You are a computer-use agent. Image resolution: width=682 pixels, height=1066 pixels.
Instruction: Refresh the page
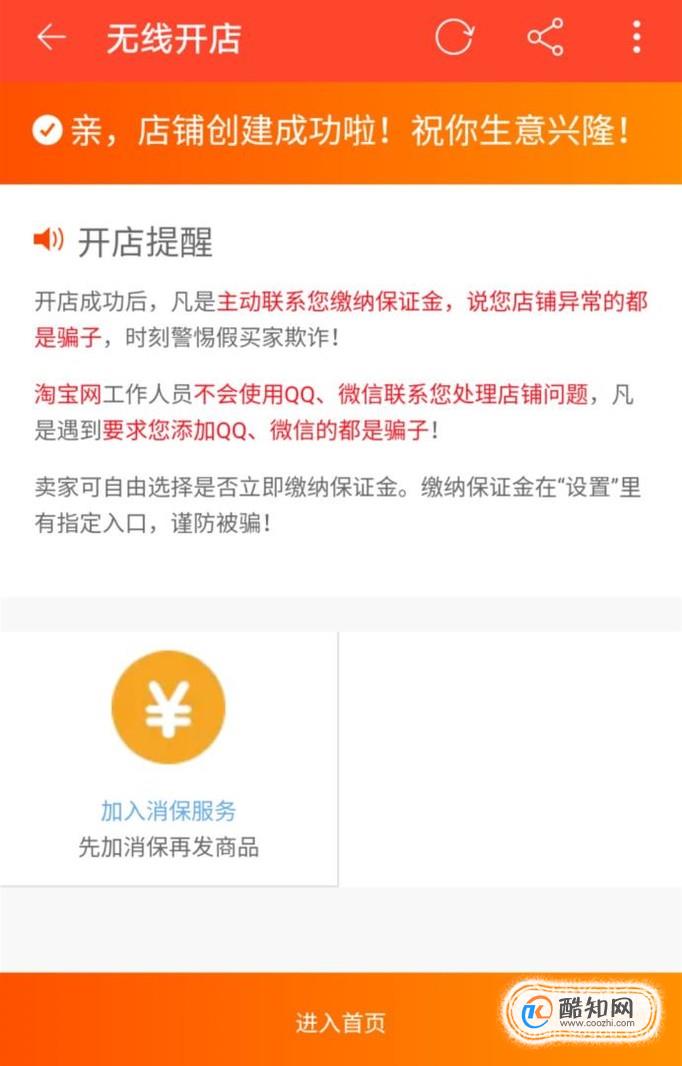click(454, 37)
